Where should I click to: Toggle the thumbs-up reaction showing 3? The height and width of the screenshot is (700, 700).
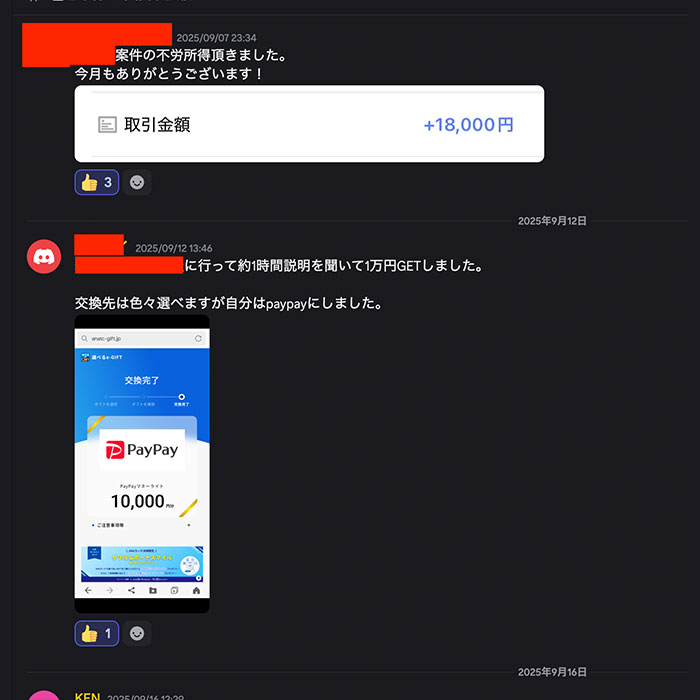coord(98,183)
